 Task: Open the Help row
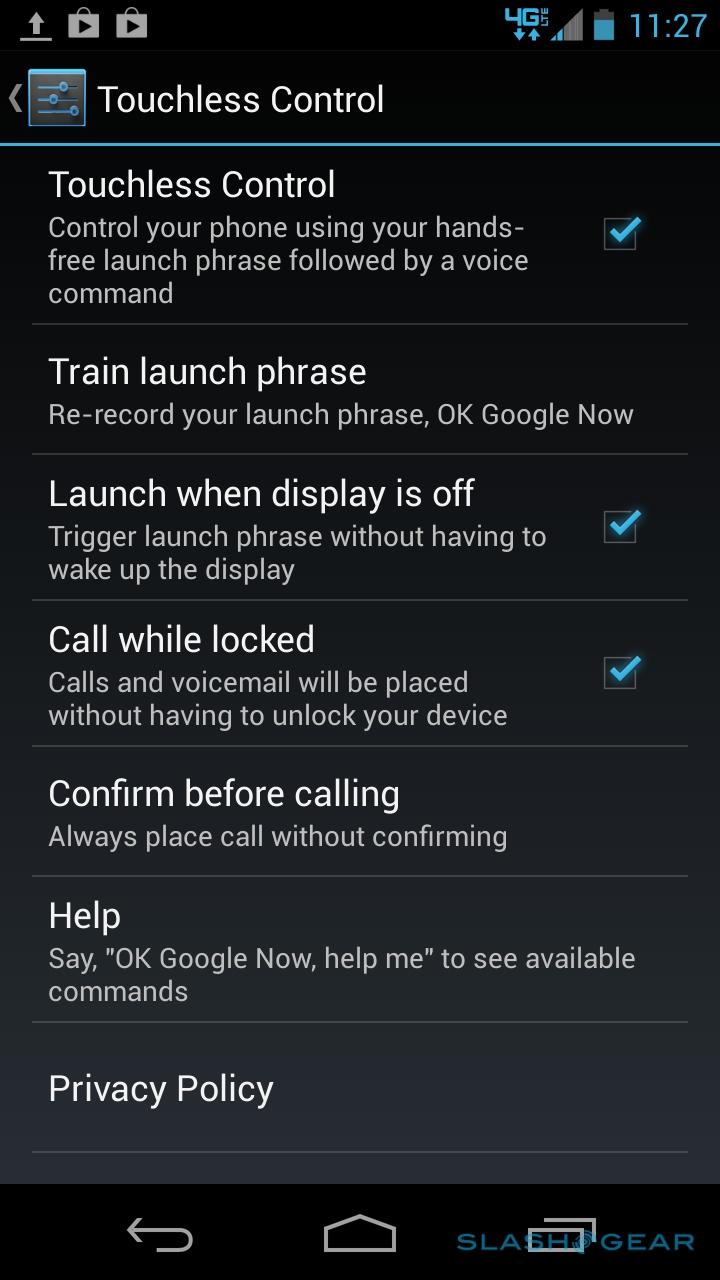pos(340,950)
